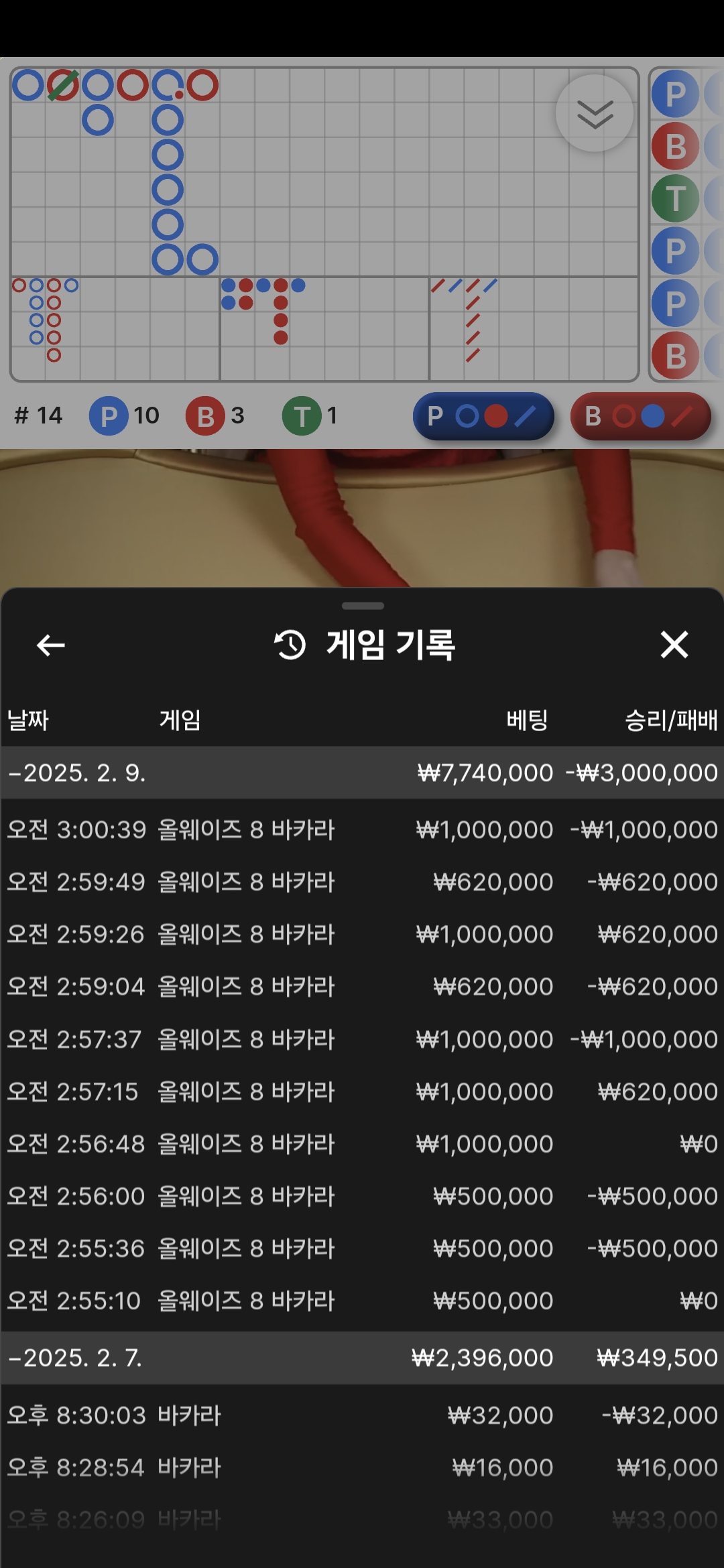Open the 오전 2:56:00 game record

point(362,1196)
